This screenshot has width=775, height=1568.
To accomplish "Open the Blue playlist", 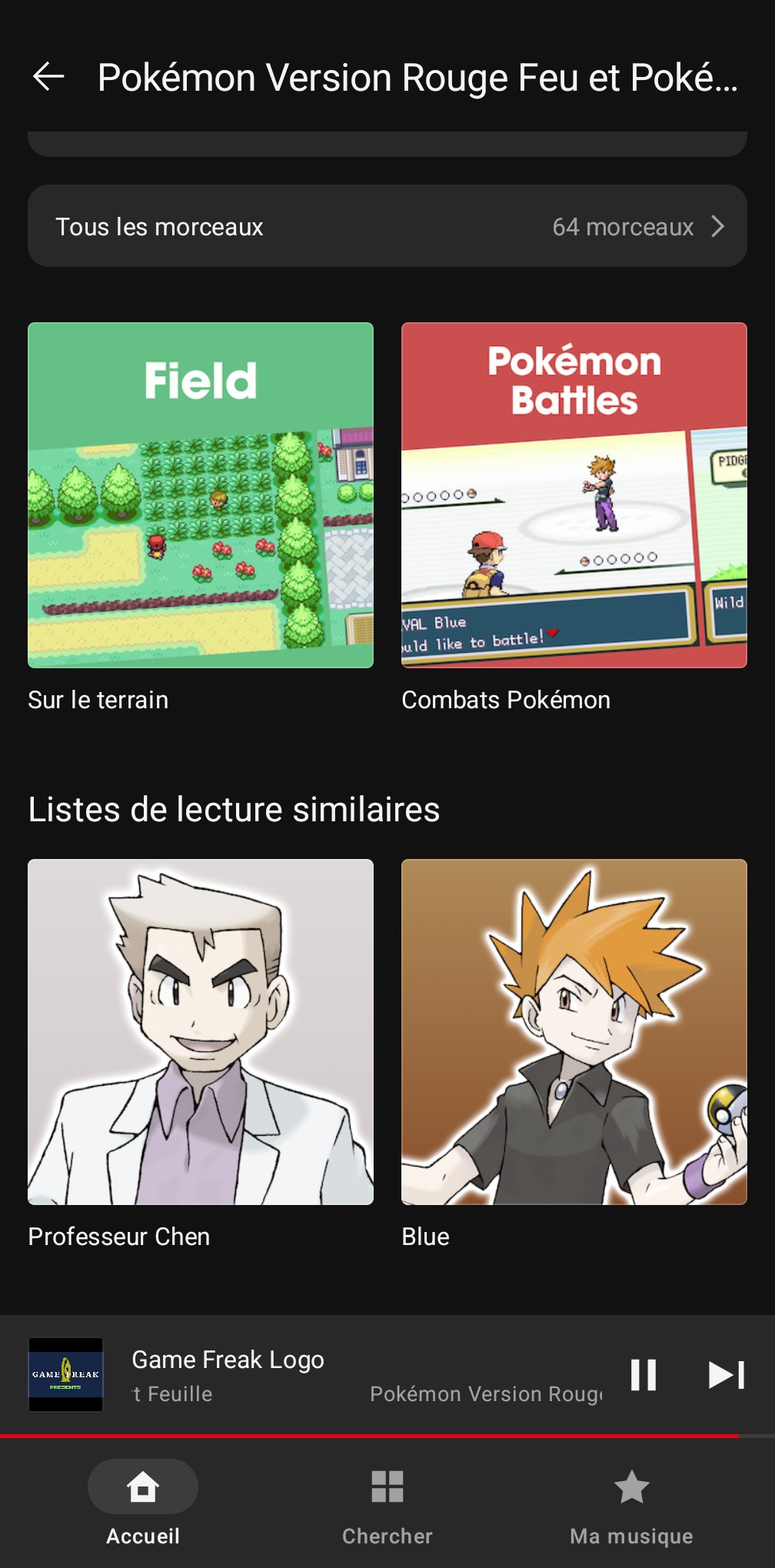I will [x=574, y=1032].
